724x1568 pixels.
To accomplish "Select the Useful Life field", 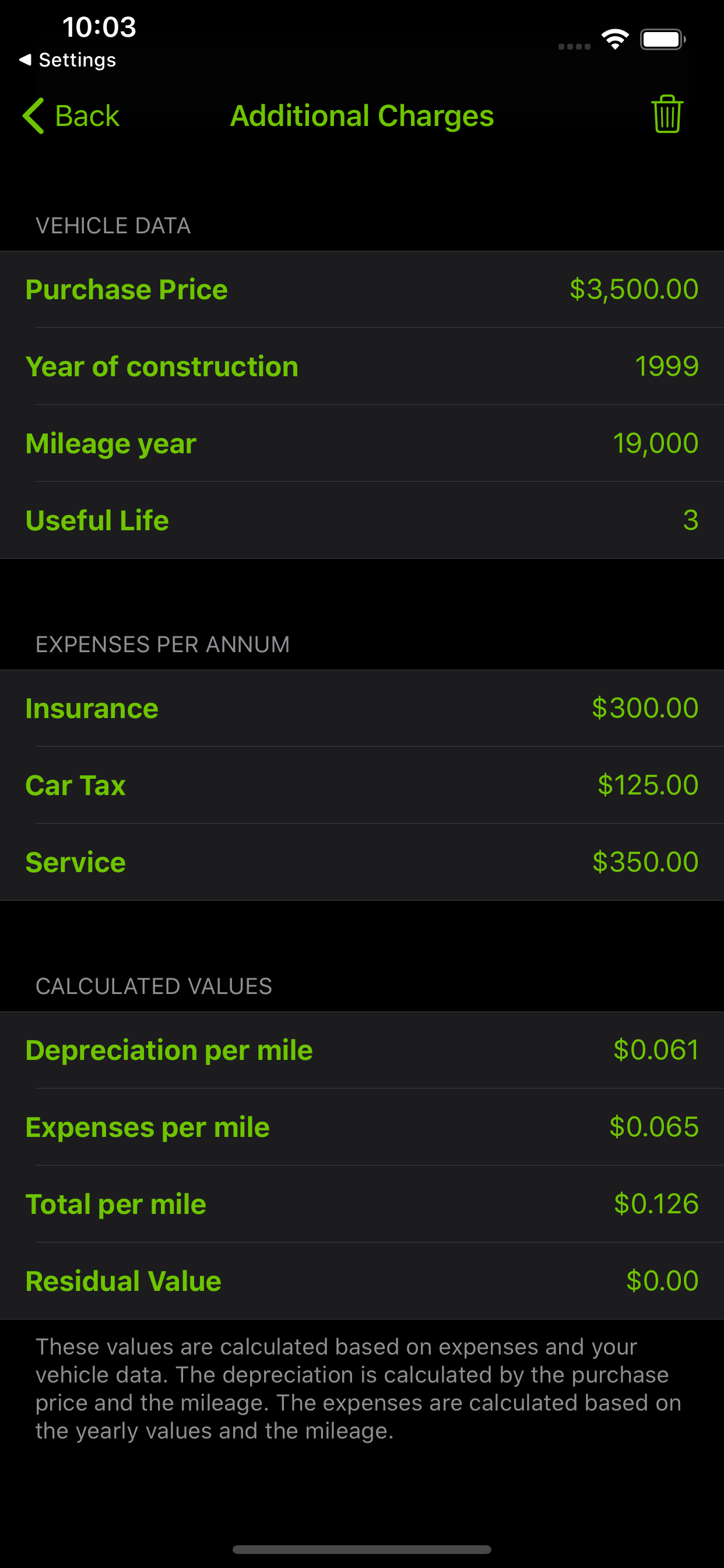I will pos(362,520).
